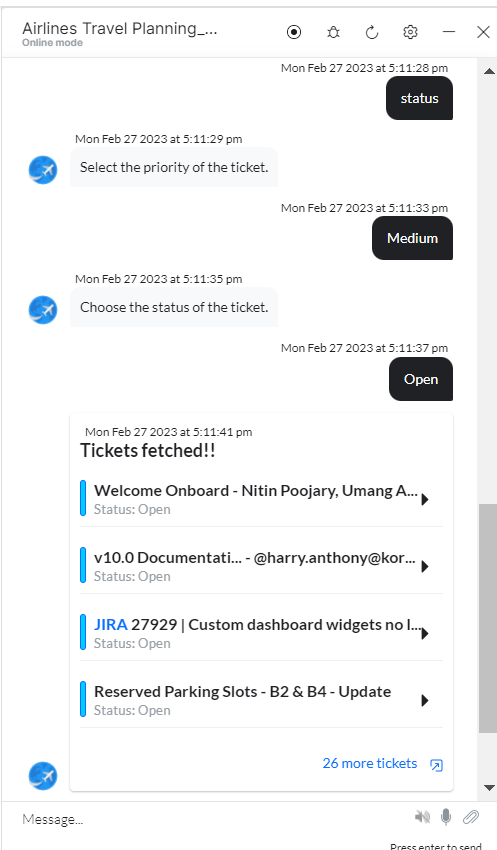
Task: Tap the record icon in the header
Action: [294, 33]
